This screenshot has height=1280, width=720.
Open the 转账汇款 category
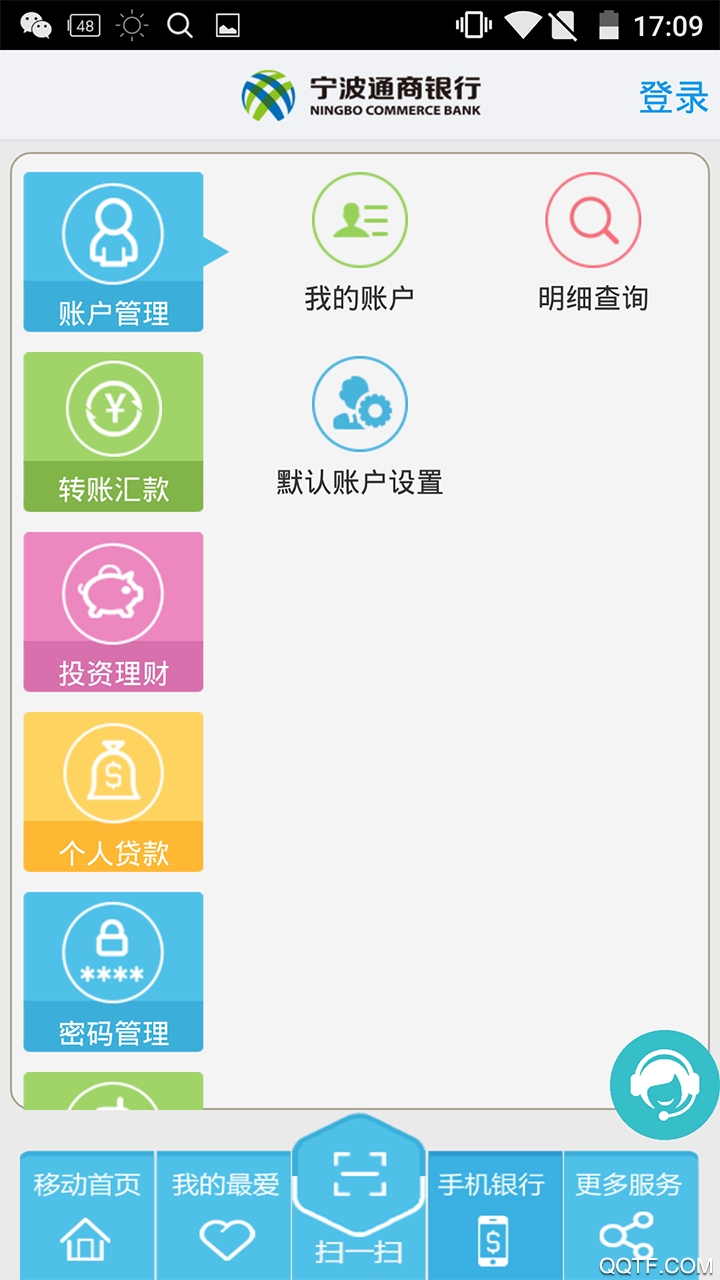click(x=113, y=432)
